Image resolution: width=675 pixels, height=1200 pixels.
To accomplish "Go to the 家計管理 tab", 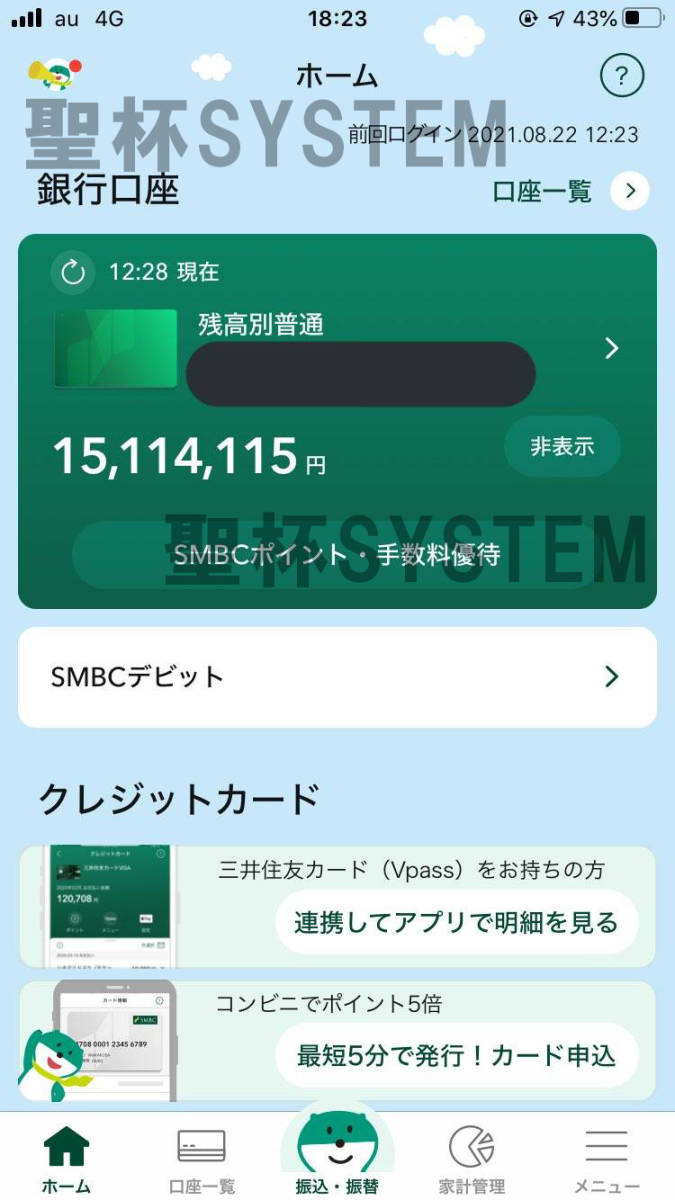I will 472,1158.
